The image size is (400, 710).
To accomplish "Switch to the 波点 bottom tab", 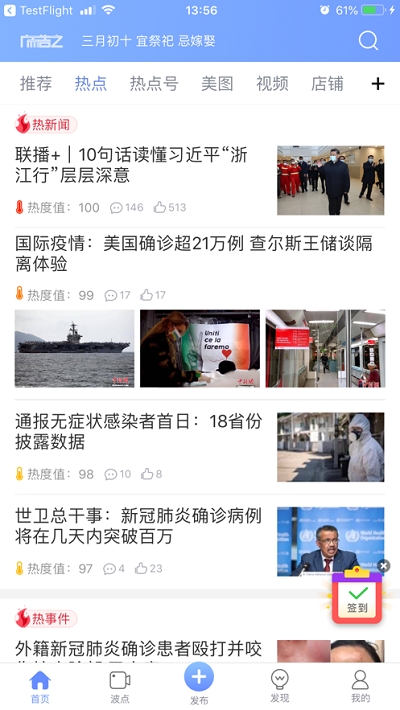I will [120, 686].
